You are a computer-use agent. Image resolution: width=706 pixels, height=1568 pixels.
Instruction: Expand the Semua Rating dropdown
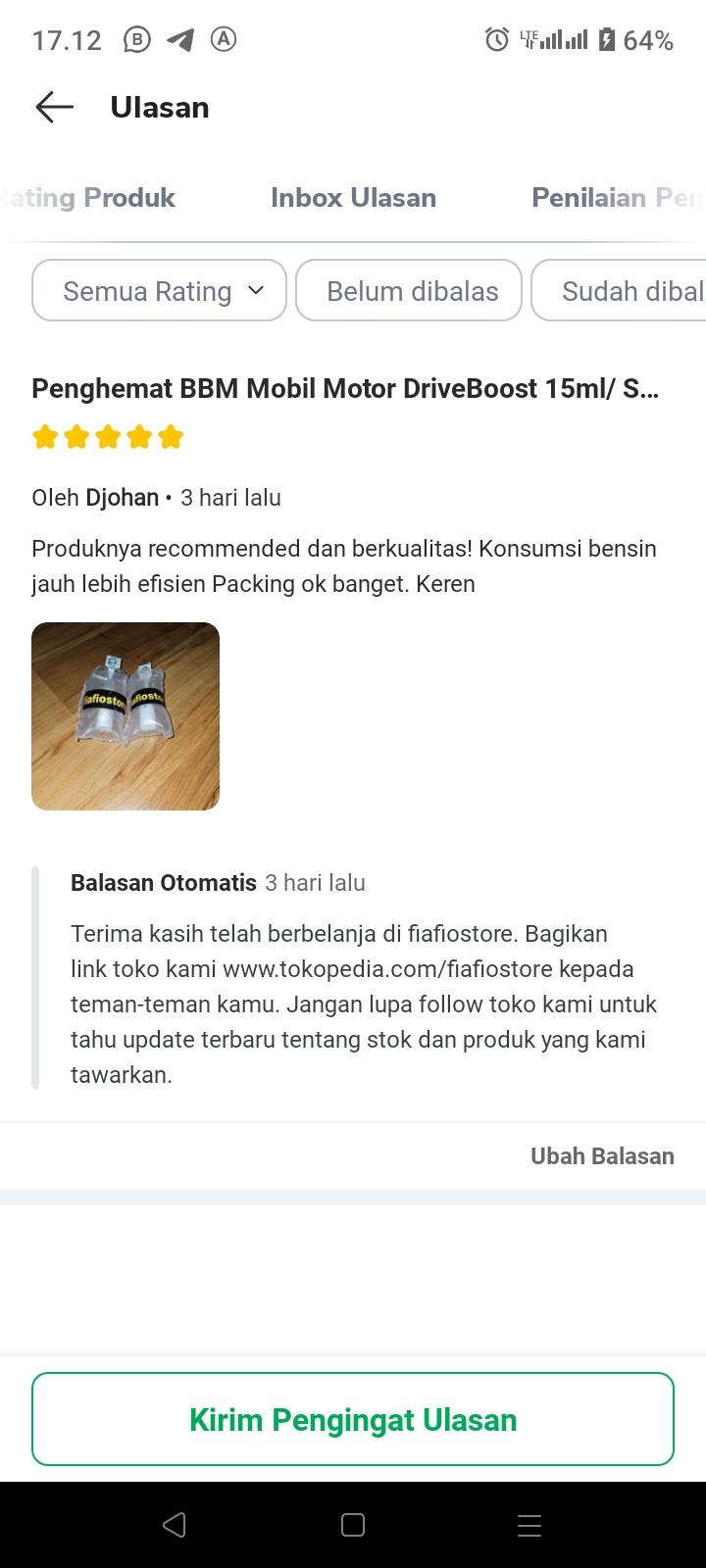point(160,291)
